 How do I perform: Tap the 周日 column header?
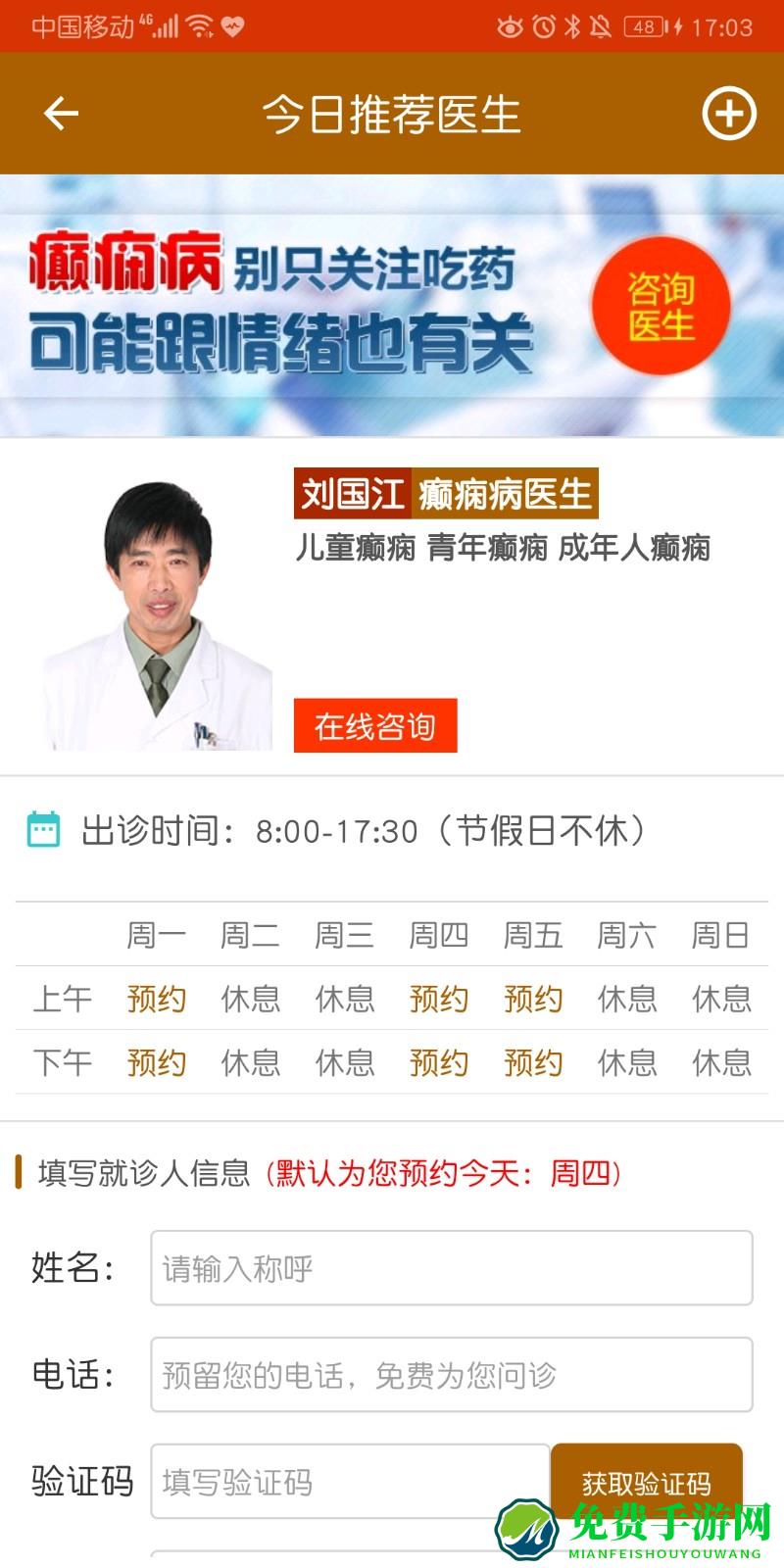pyautogui.click(x=720, y=935)
